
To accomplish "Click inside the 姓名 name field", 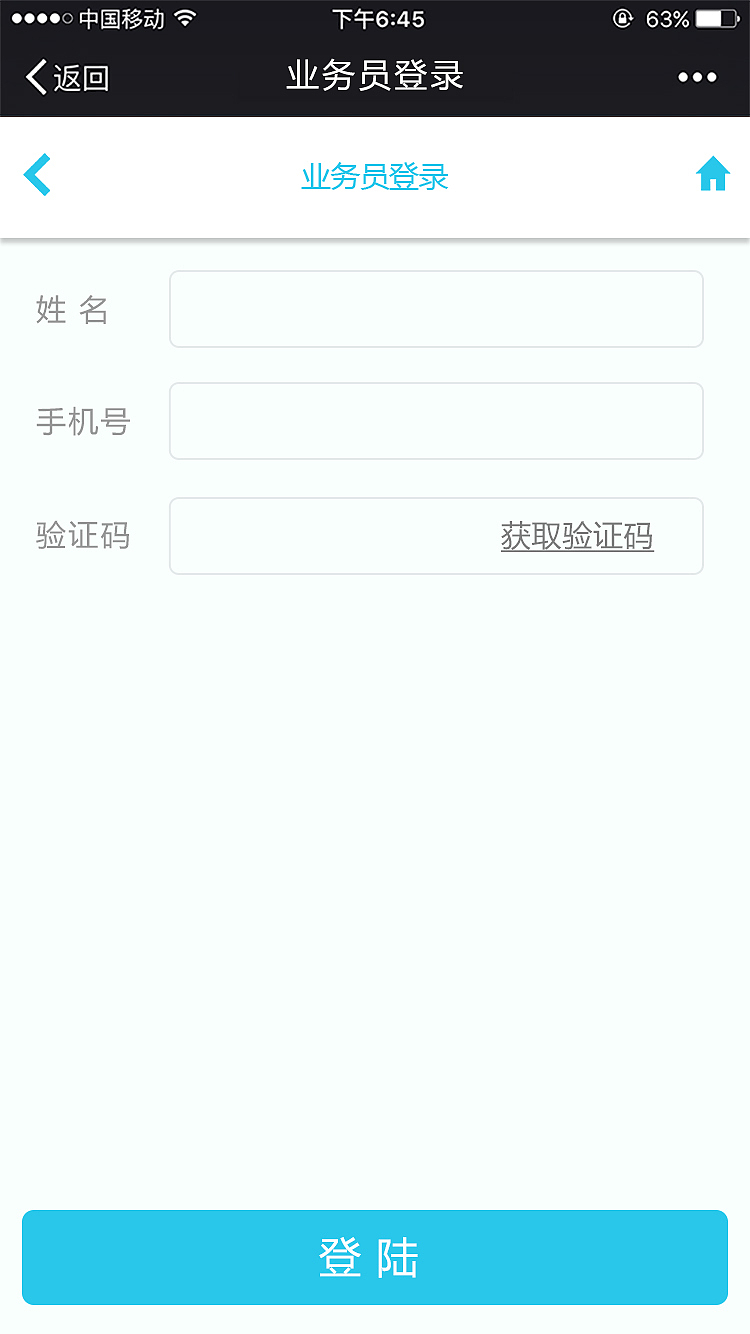I will pyautogui.click(x=436, y=308).
